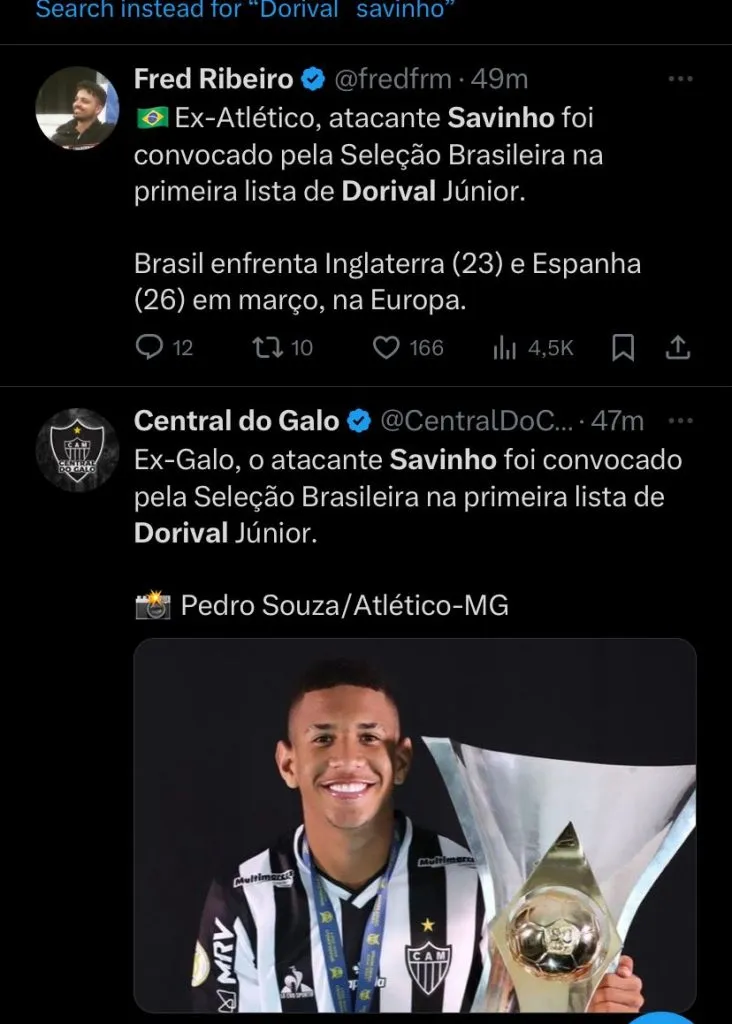The width and height of the screenshot is (732, 1024).
Task: Bookmark Fred Ribeiro's post
Action: pos(623,347)
